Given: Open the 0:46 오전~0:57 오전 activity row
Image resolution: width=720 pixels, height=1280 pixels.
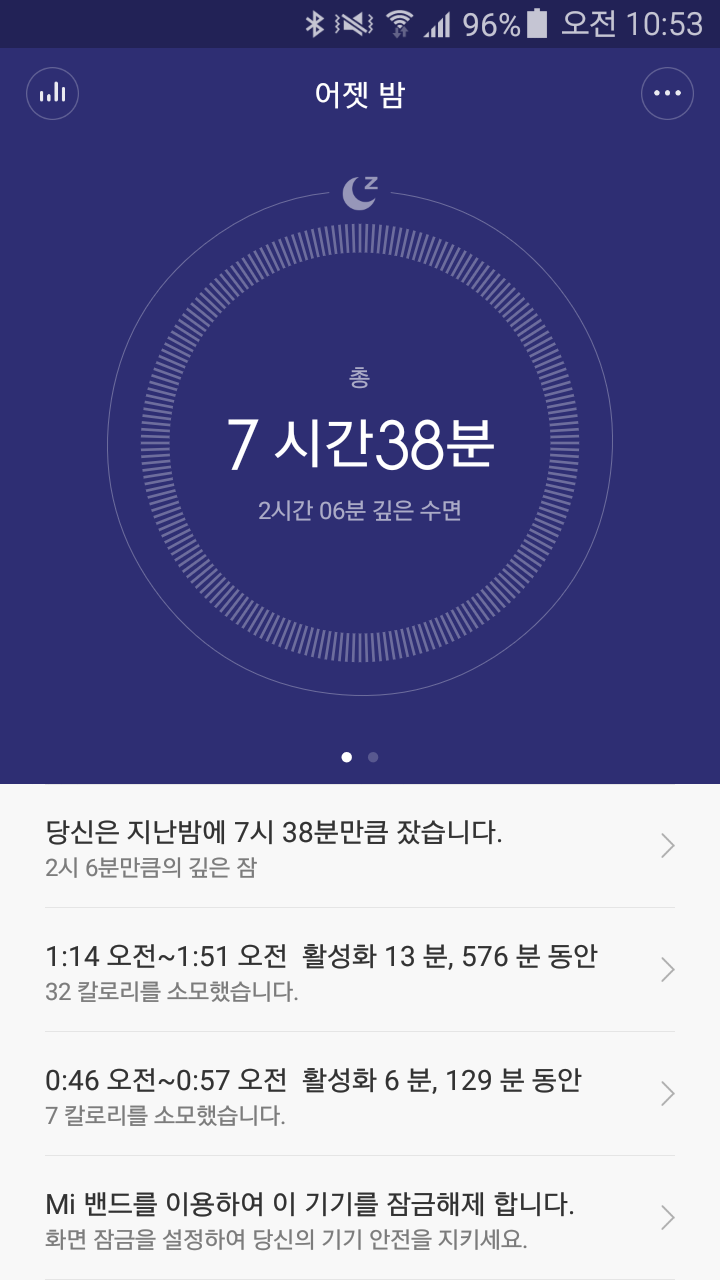Looking at the screenshot, I should [360, 1094].
